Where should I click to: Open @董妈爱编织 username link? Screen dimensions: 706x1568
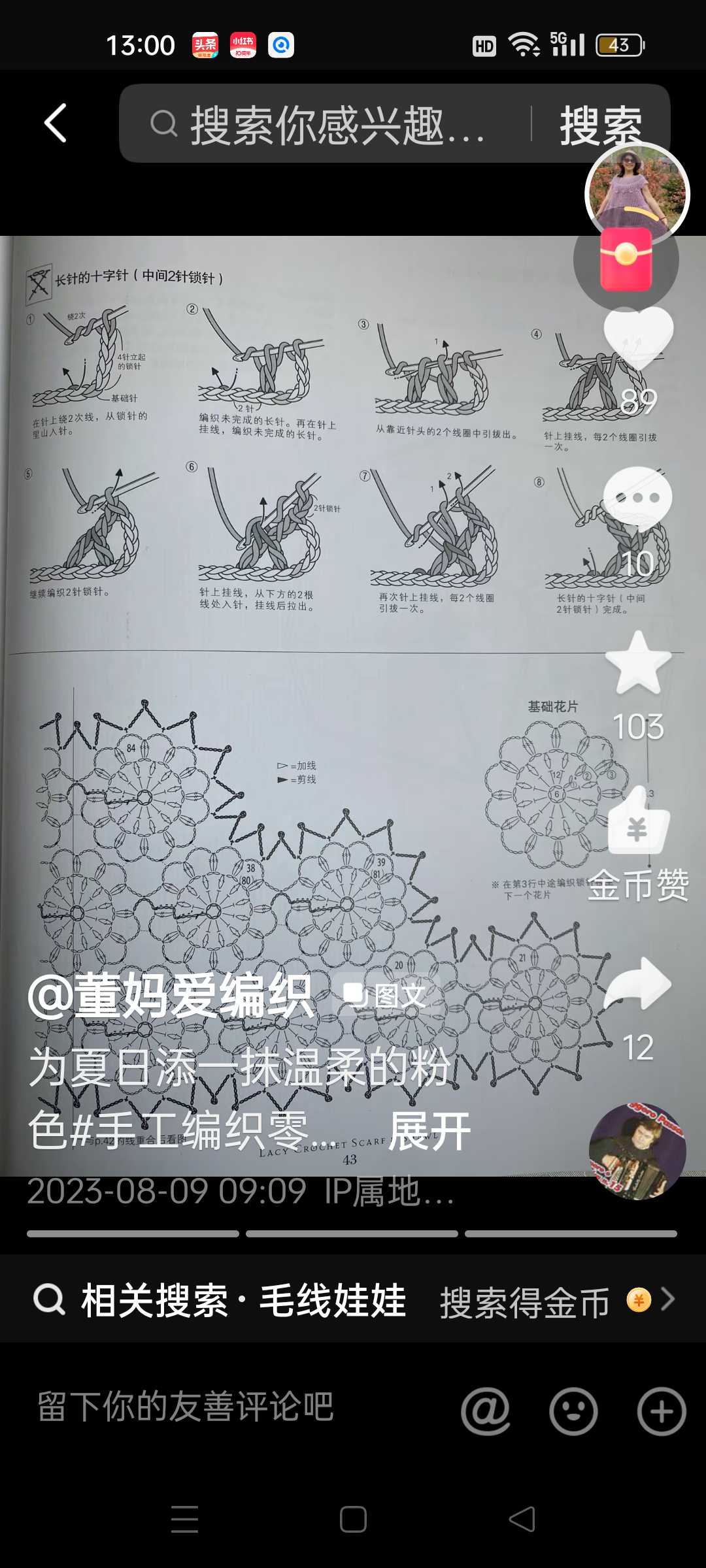pyautogui.click(x=171, y=996)
